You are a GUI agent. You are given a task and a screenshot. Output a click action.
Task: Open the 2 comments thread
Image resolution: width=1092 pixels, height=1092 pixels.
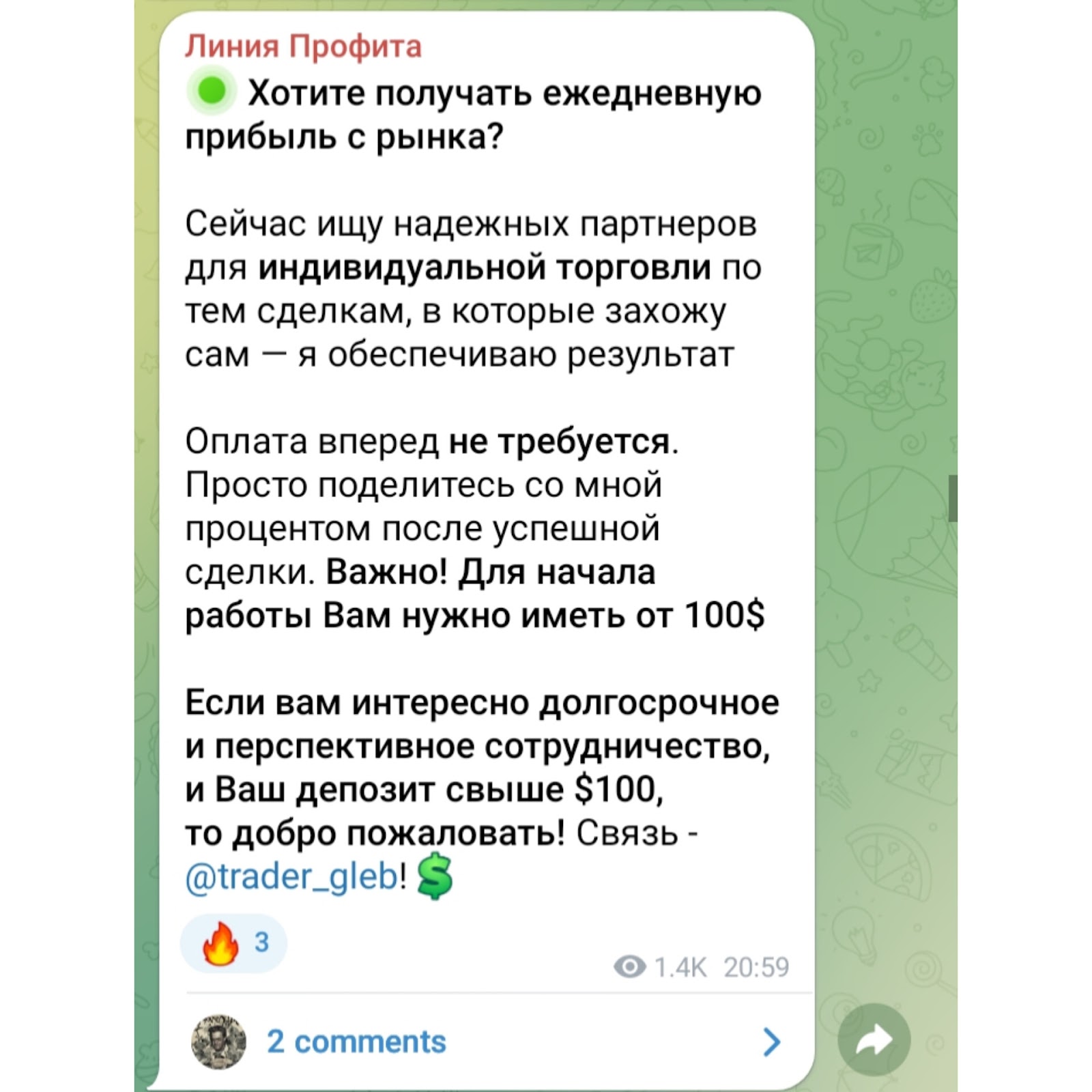356,1041
